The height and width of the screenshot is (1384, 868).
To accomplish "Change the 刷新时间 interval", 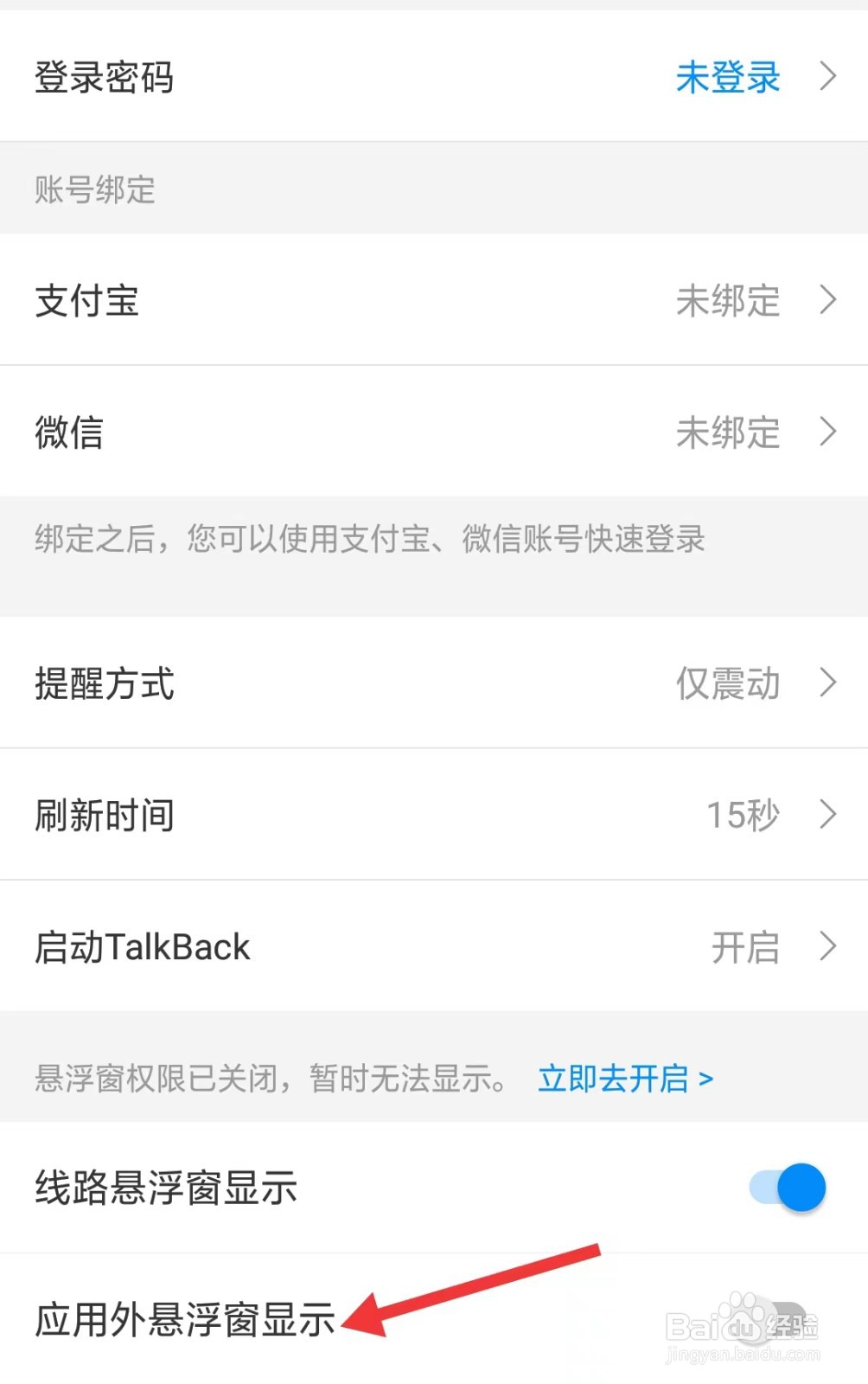I will pyautogui.click(x=432, y=813).
